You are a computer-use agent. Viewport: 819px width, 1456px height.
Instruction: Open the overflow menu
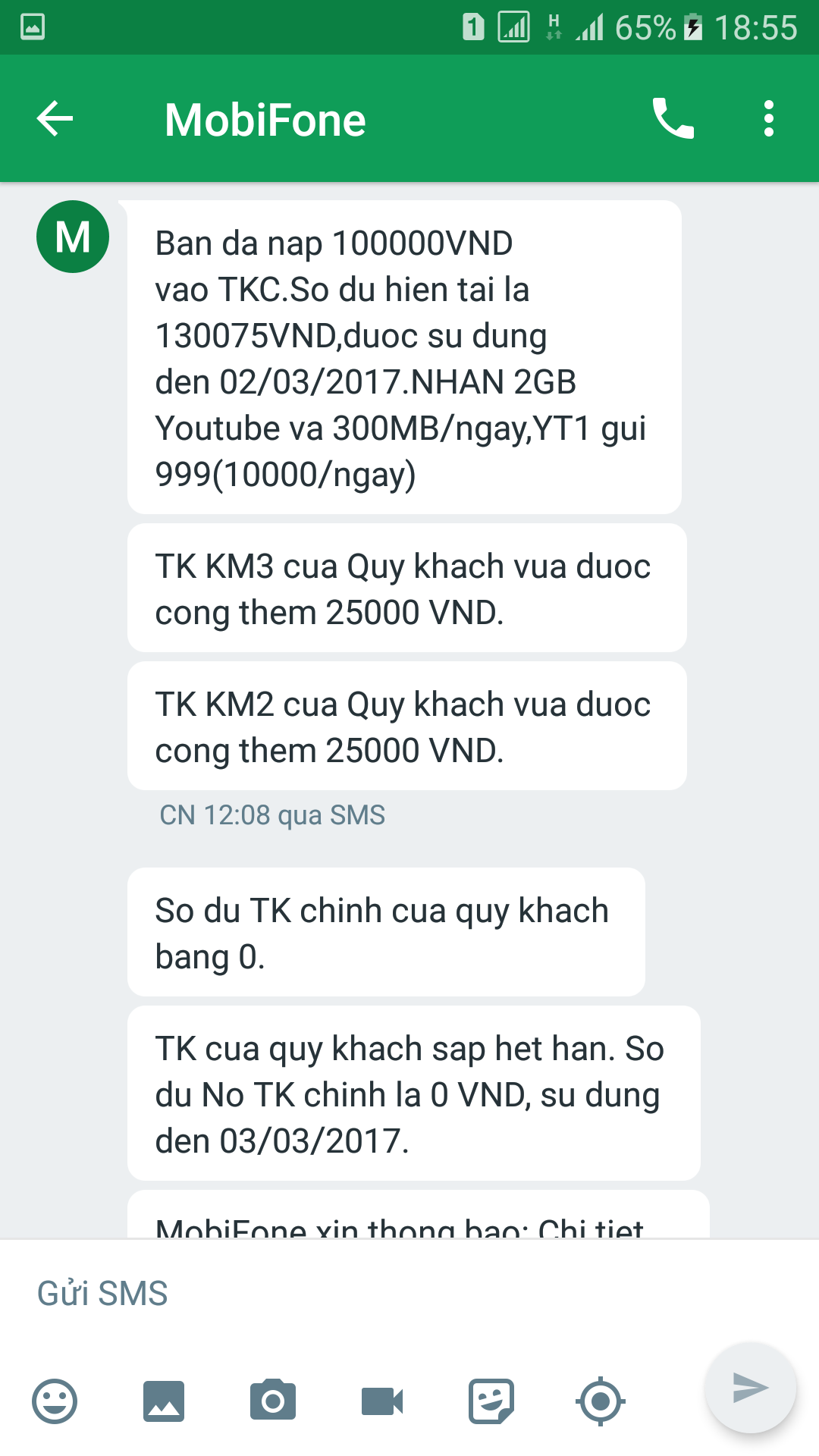769,119
